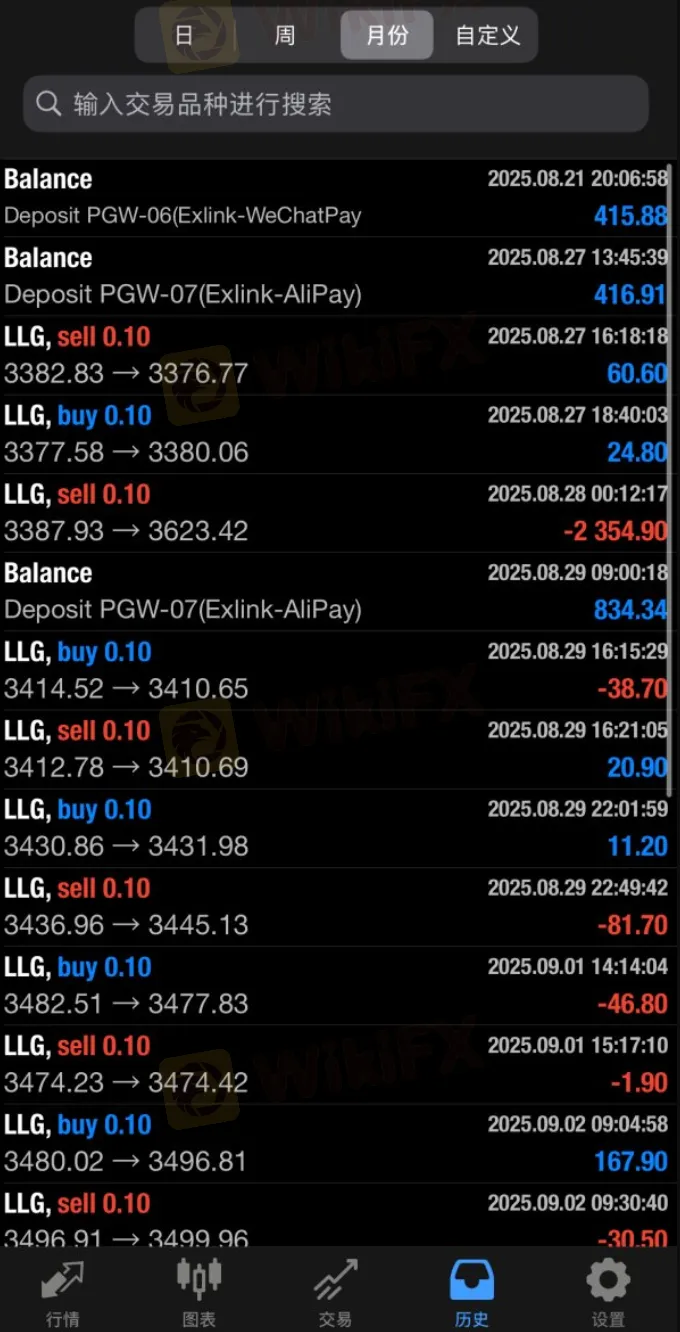Tap the 输入交易品种 search field

(336, 104)
